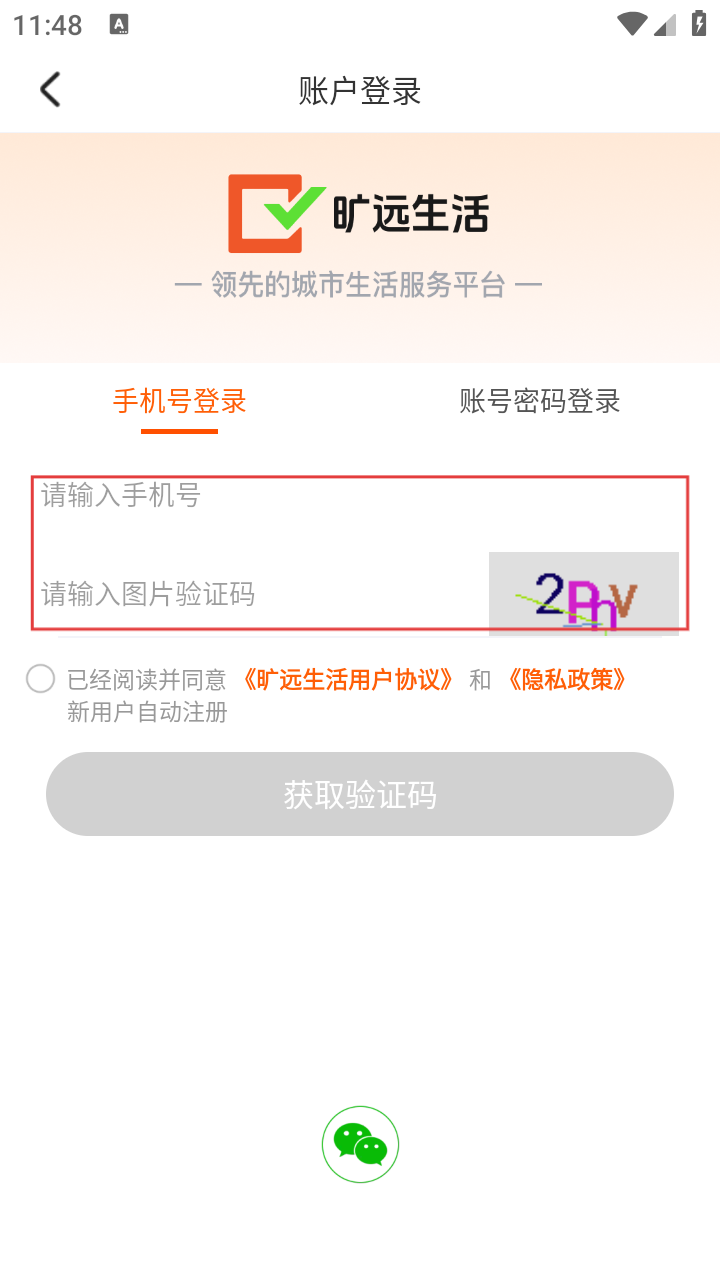Go back from the 账户登录 page

click(x=50, y=90)
